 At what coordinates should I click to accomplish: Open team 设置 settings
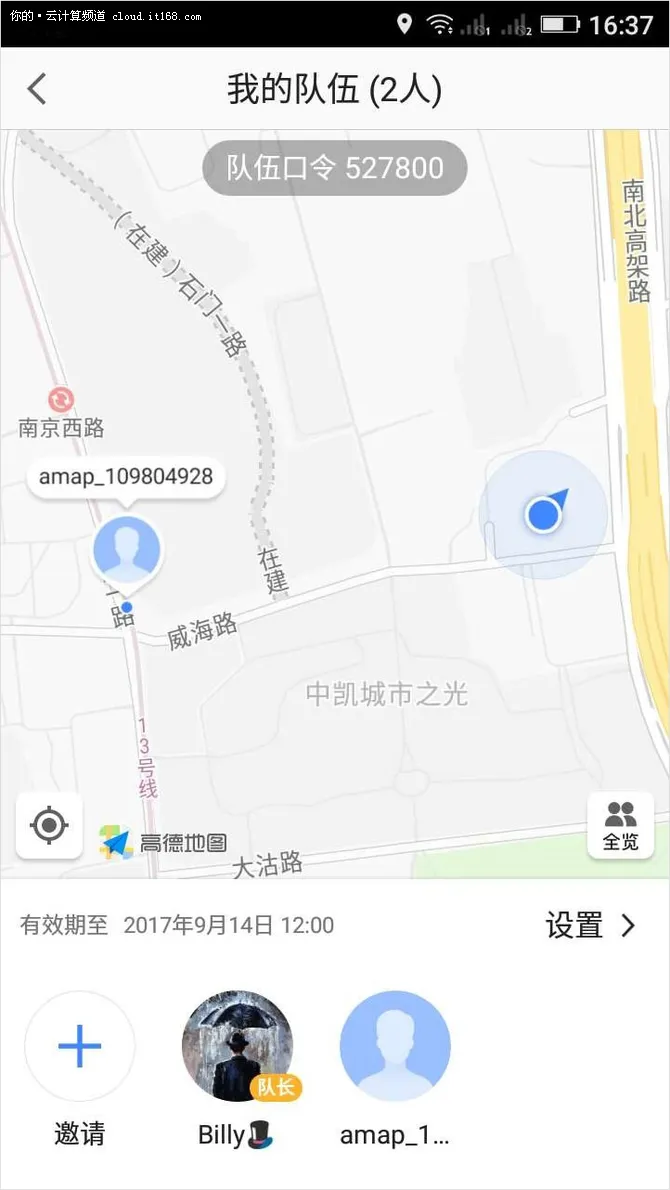590,925
